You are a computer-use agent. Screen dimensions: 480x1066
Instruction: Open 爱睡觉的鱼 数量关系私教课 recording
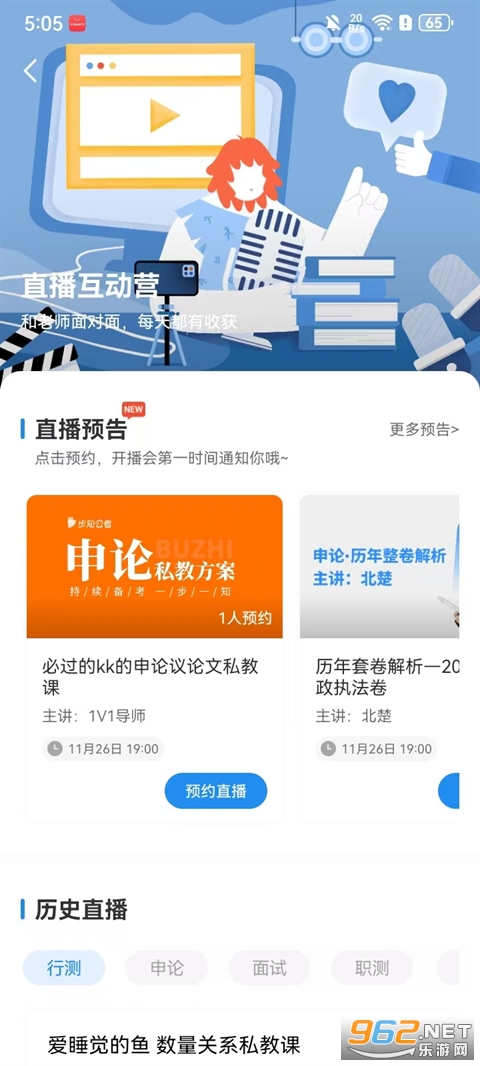(x=174, y=1044)
